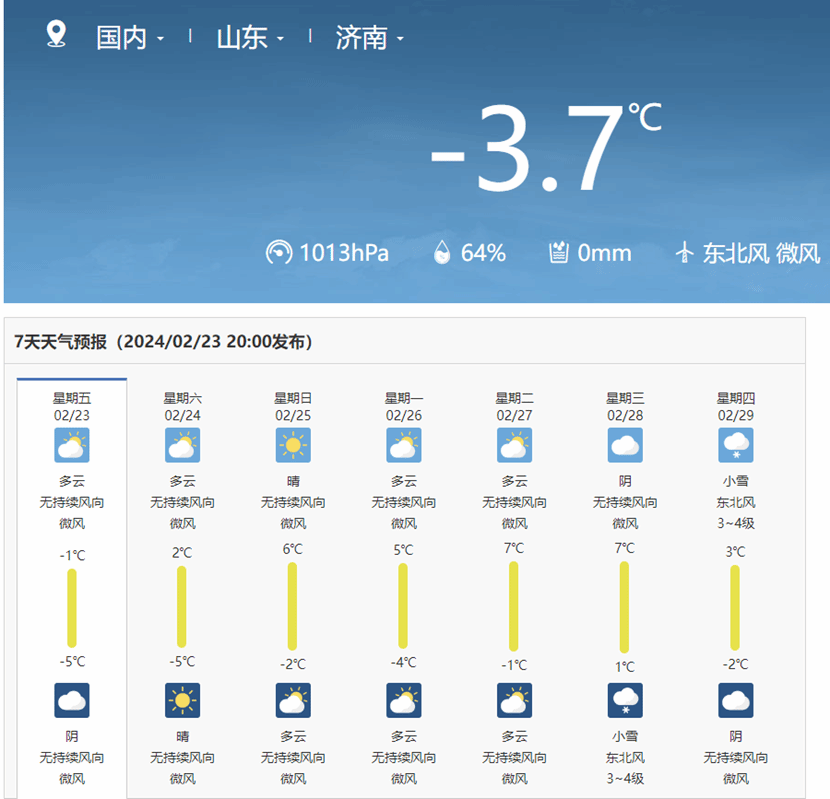Open the 济南 city dropdown
This screenshot has width=830, height=799.
tap(369, 38)
